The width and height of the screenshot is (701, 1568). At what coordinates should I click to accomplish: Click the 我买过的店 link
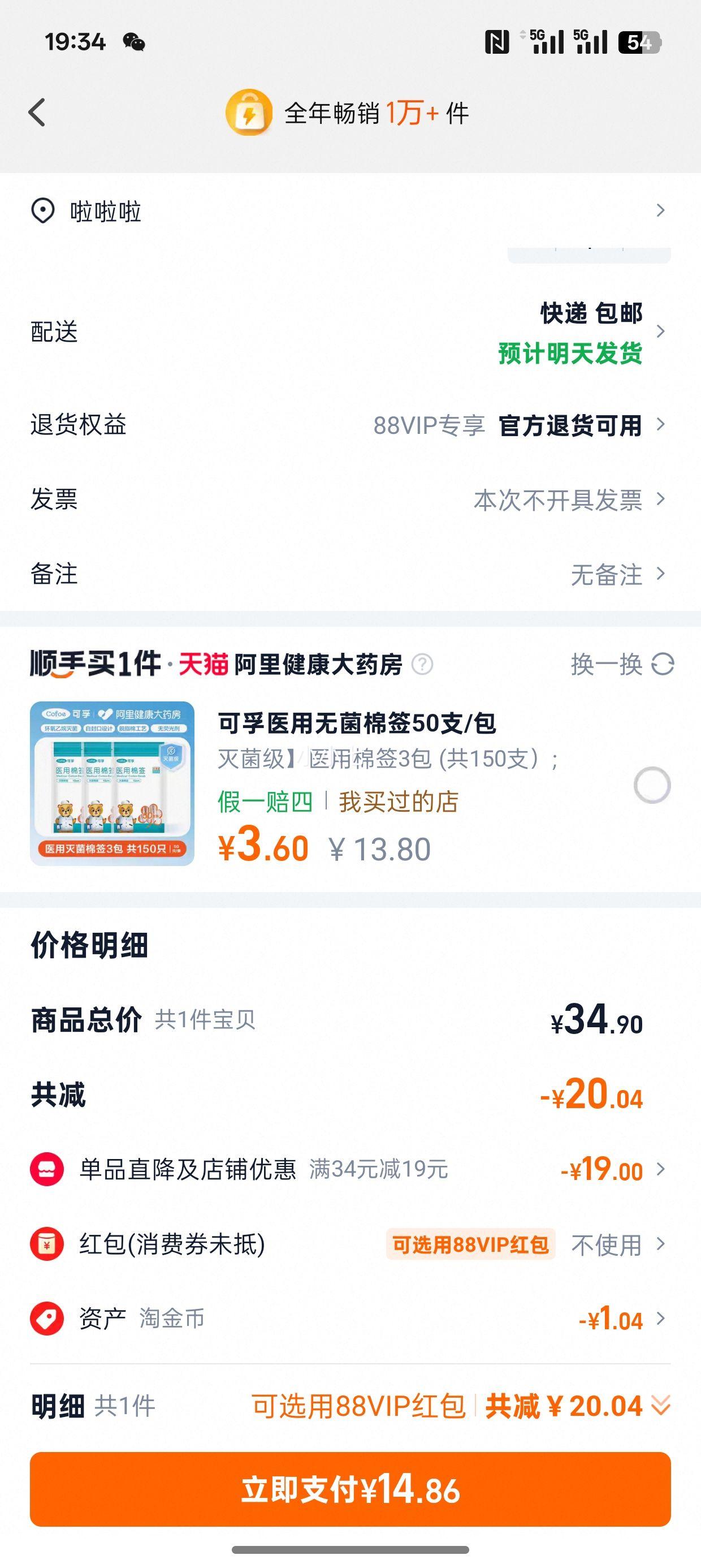(x=399, y=802)
